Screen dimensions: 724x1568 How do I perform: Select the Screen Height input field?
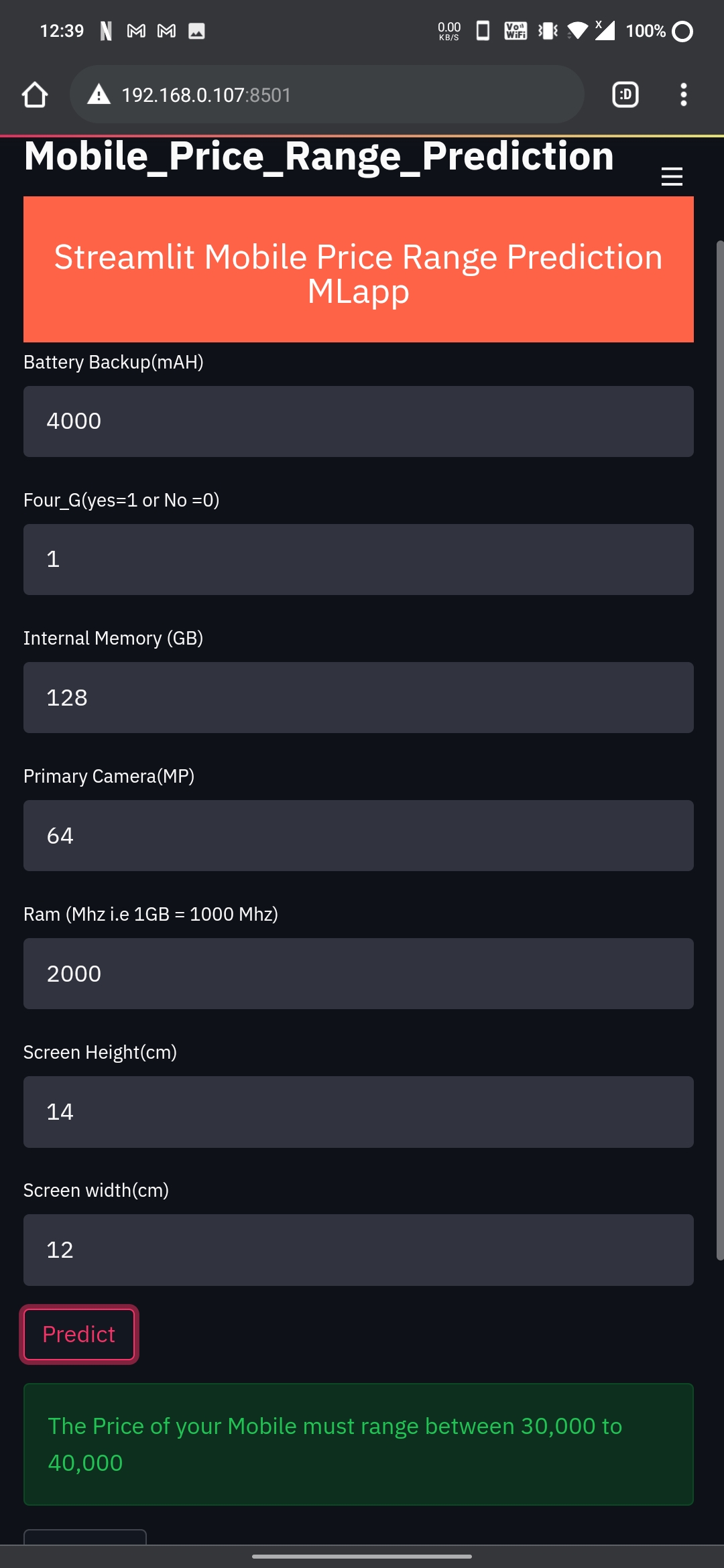[359, 1112]
